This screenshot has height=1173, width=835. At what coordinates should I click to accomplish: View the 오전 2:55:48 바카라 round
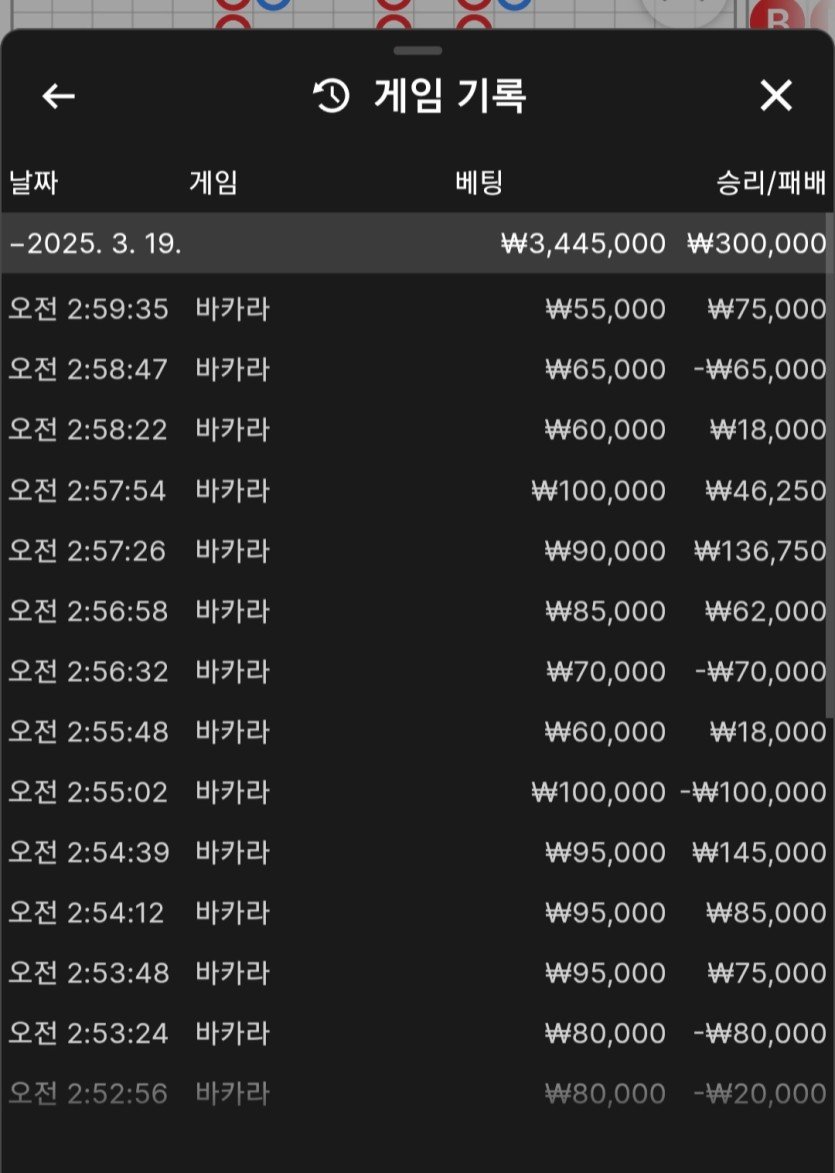(417, 732)
